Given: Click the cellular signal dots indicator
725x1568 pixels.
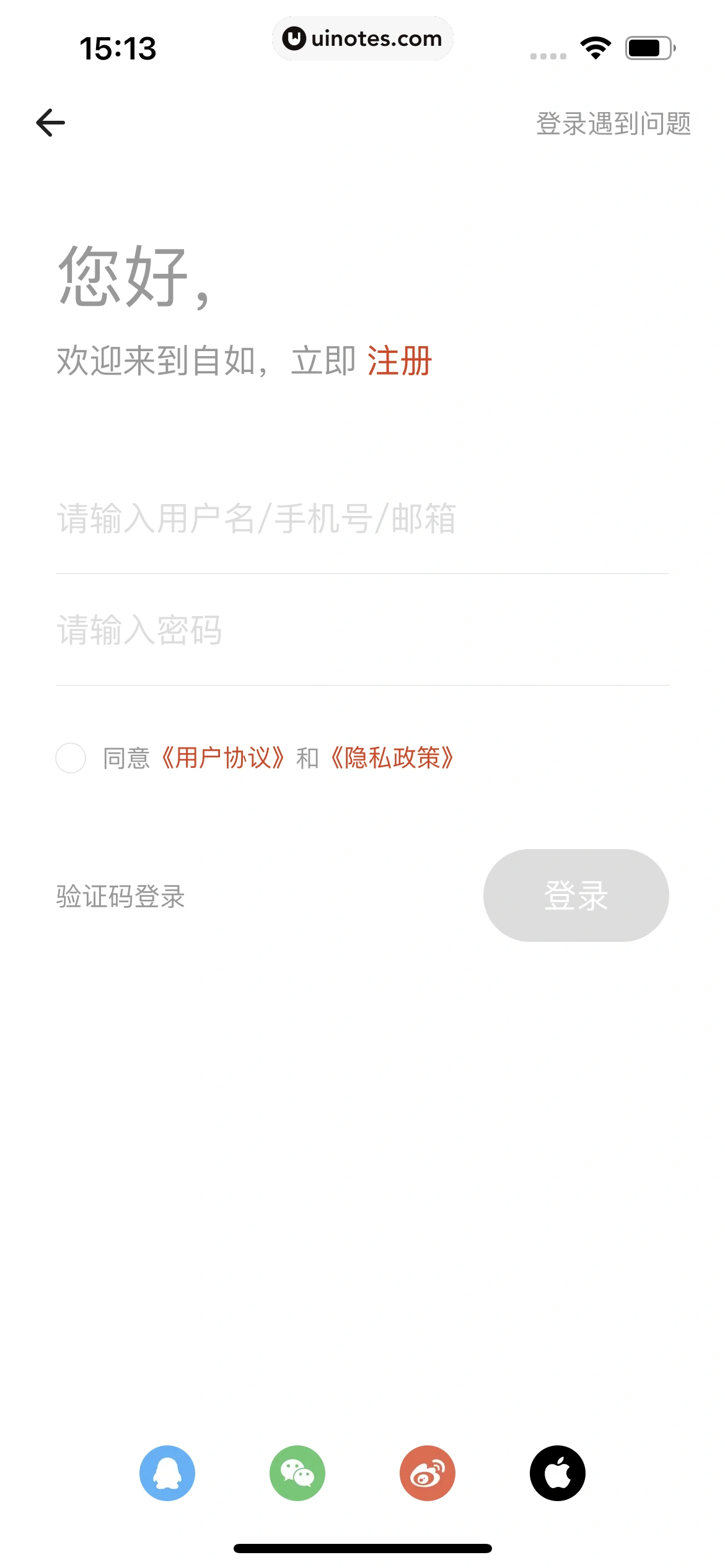Looking at the screenshot, I should coord(548,54).
